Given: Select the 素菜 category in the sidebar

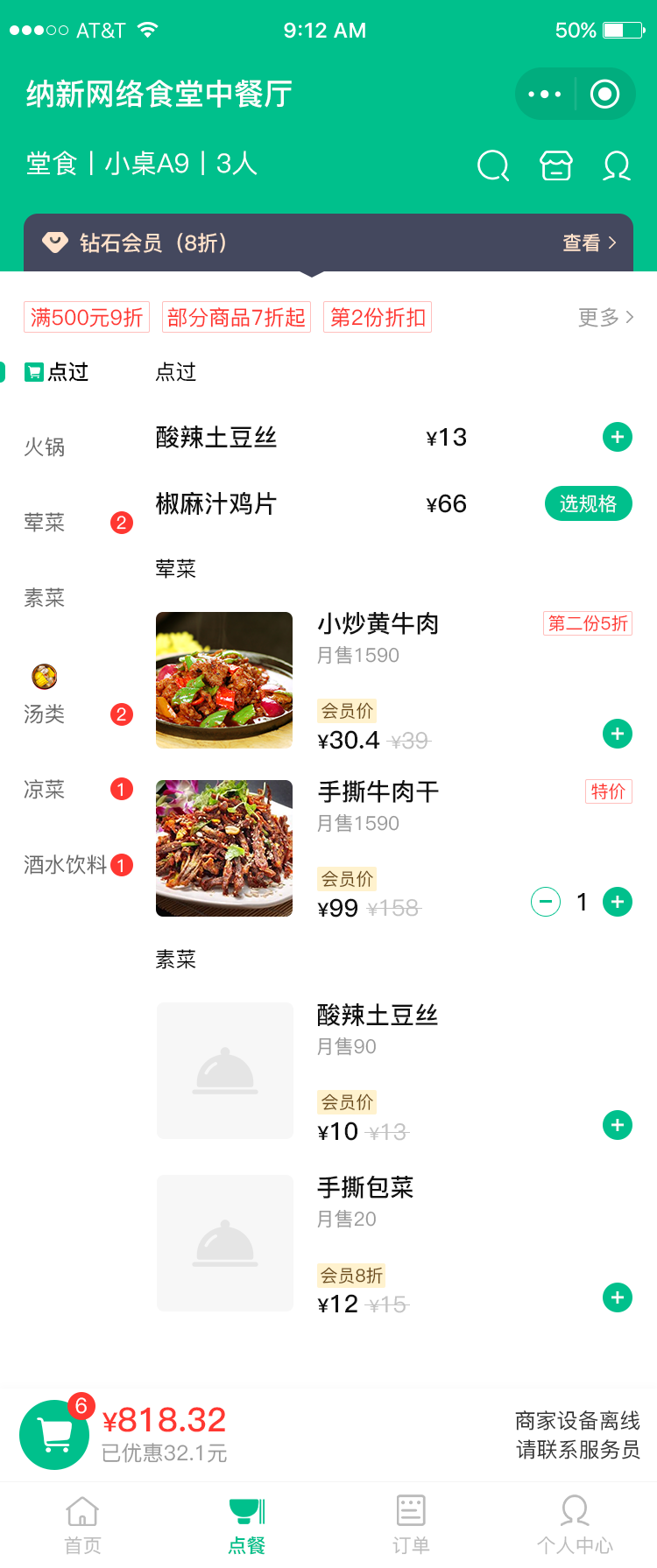Looking at the screenshot, I should [x=45, y=598].
